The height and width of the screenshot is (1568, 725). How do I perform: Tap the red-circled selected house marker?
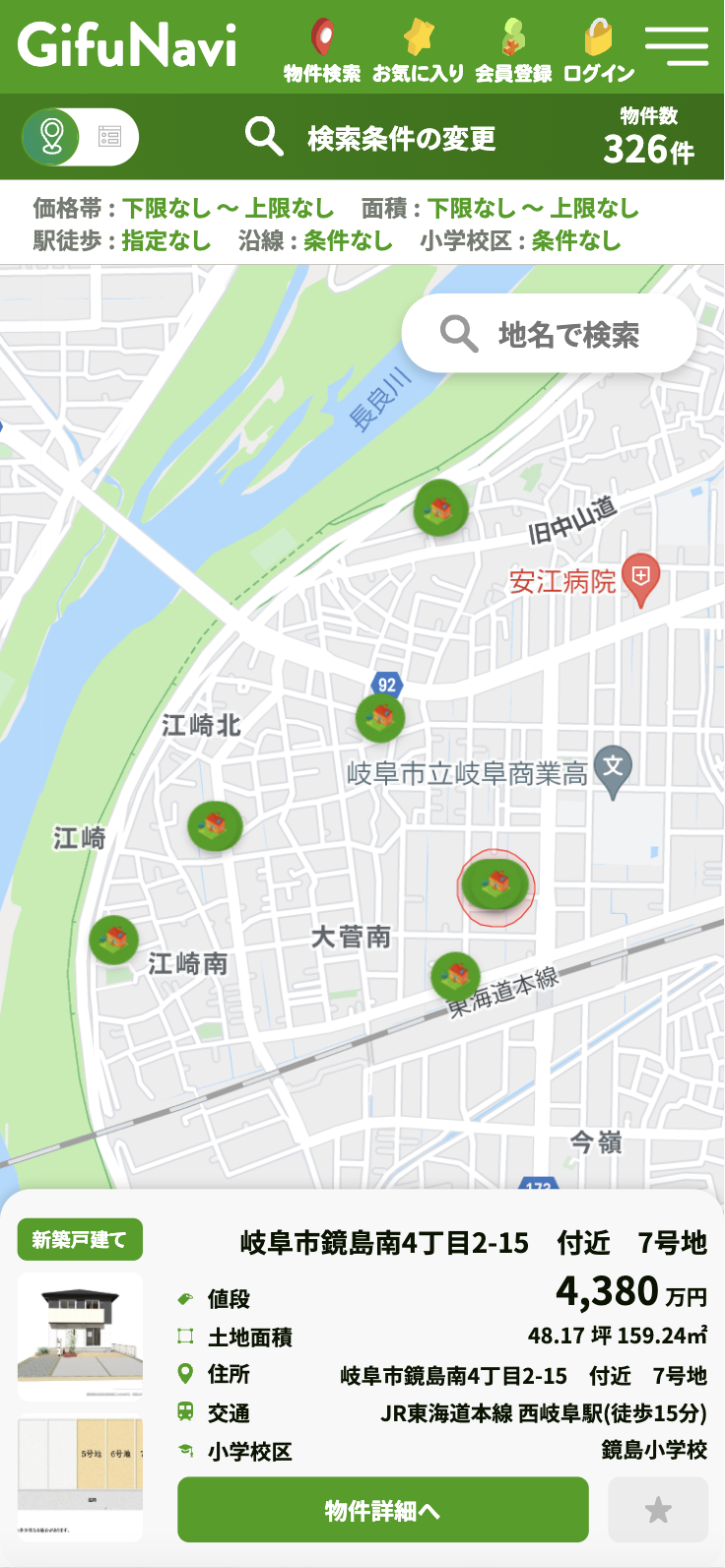coord(496,883)
